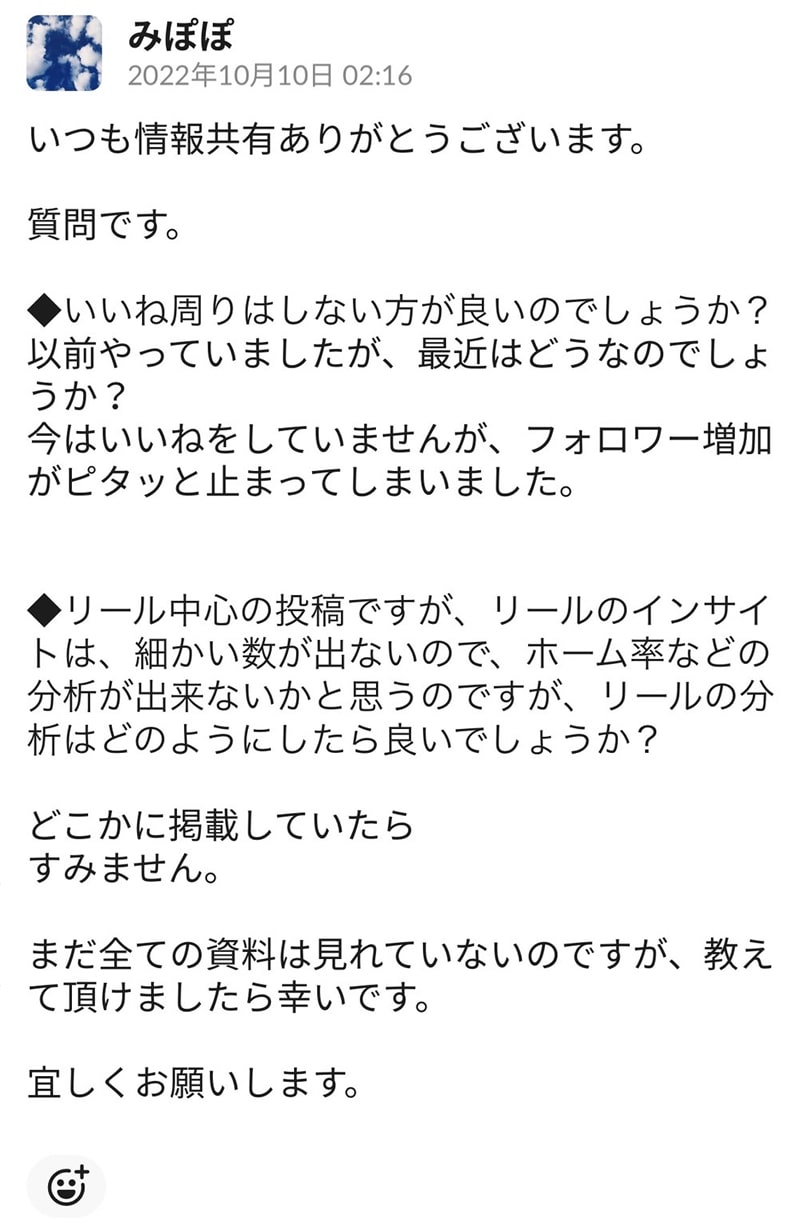
Task: Open みぽぽ's profile picture
Action: pos(64,53)
